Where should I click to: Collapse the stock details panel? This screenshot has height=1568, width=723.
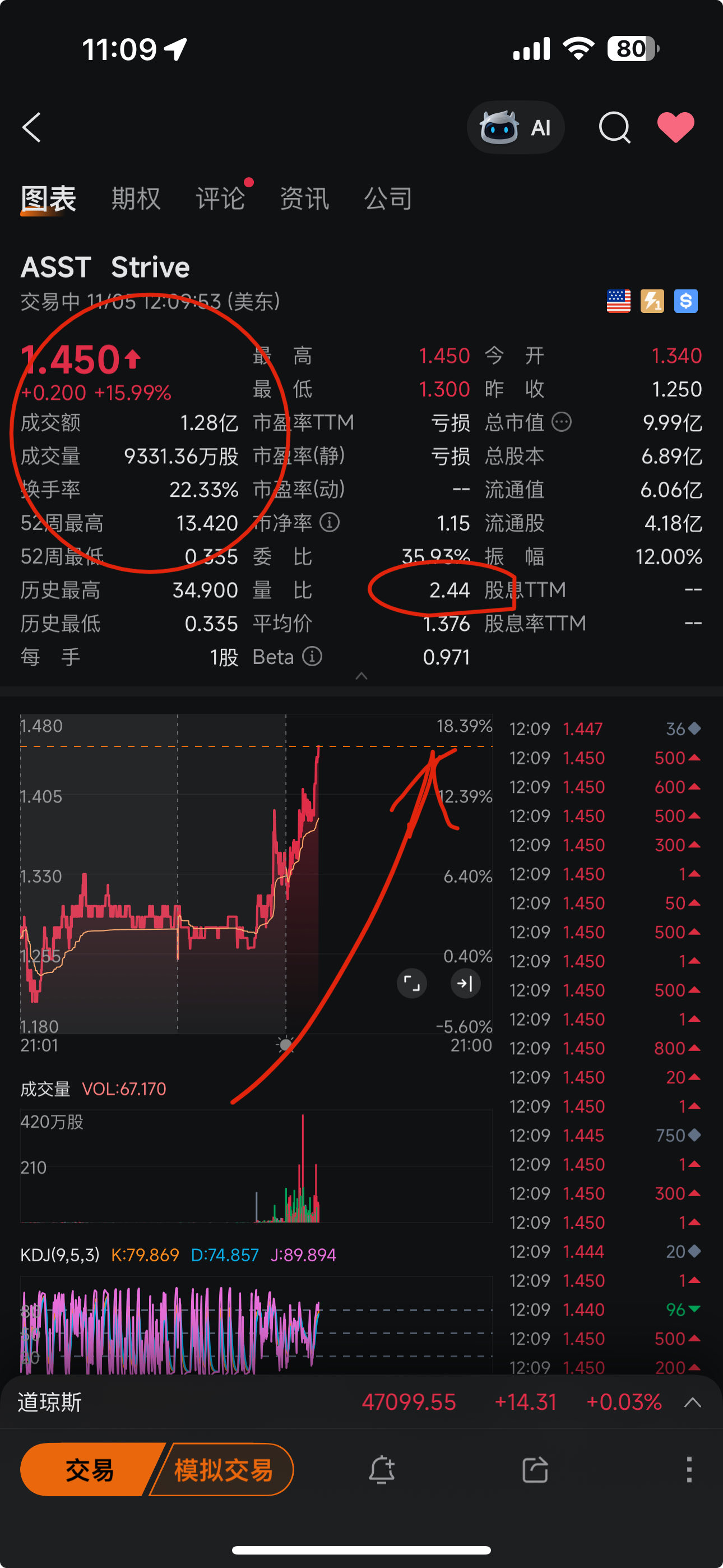coord(361,676)
